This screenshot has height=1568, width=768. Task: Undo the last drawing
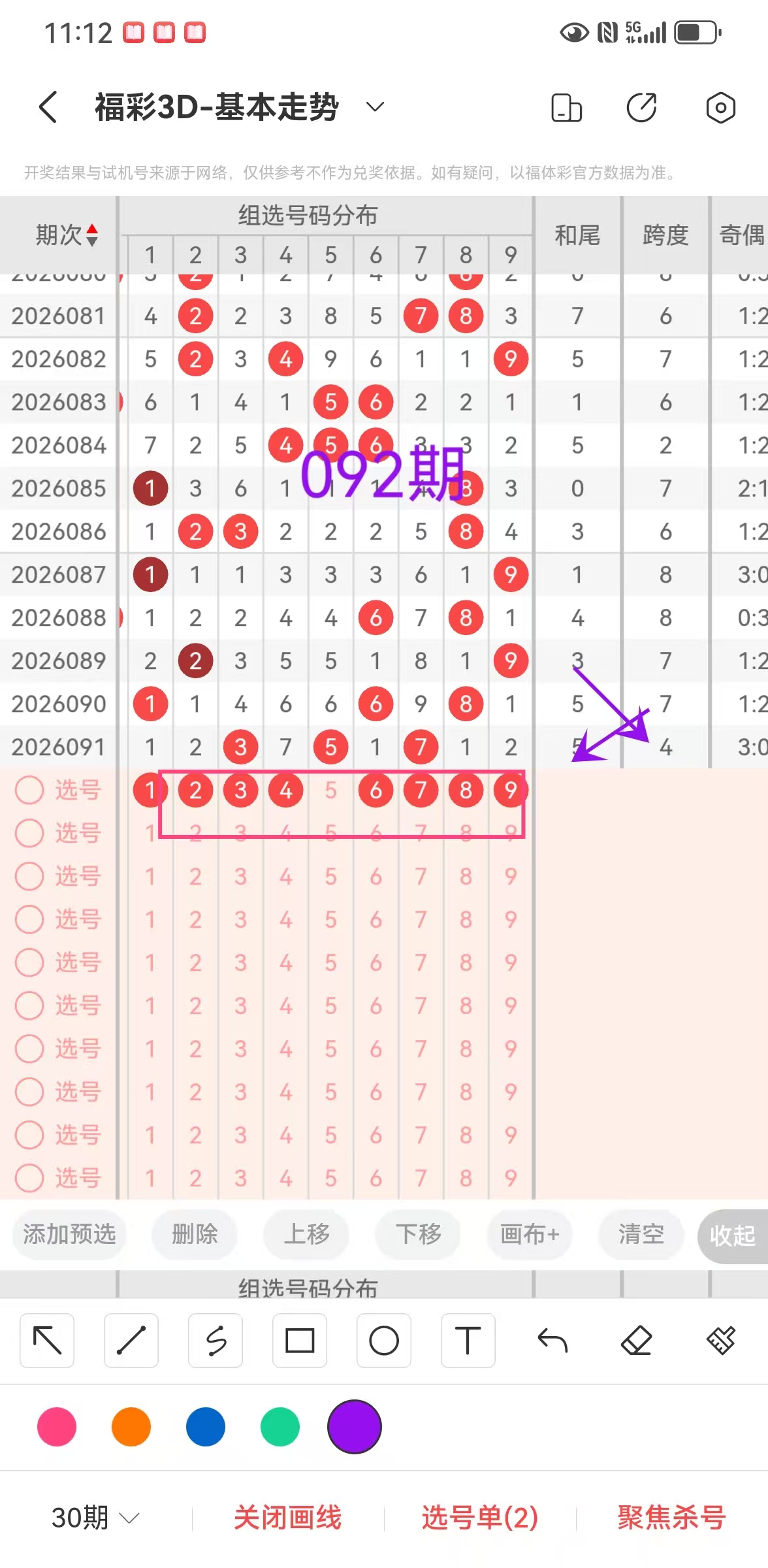coord(552,1341)
